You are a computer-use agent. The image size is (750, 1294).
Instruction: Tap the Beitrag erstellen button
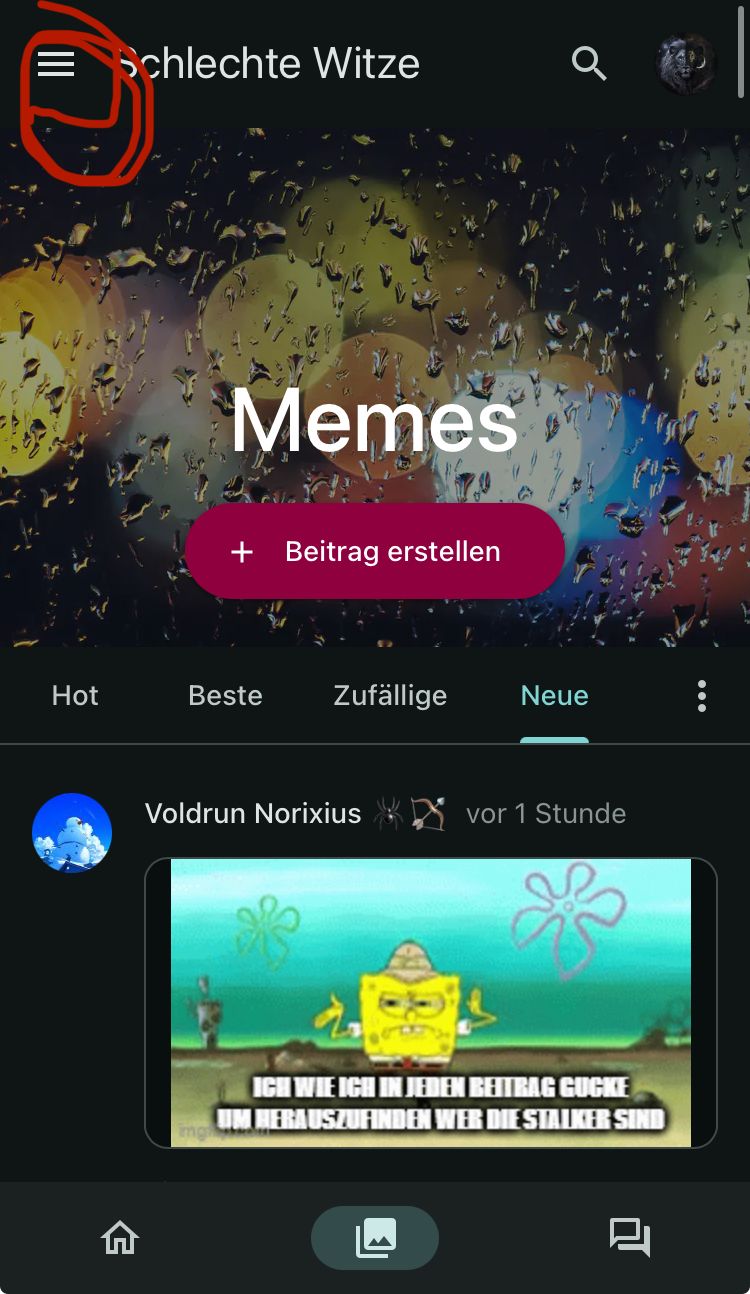[375, 551]
